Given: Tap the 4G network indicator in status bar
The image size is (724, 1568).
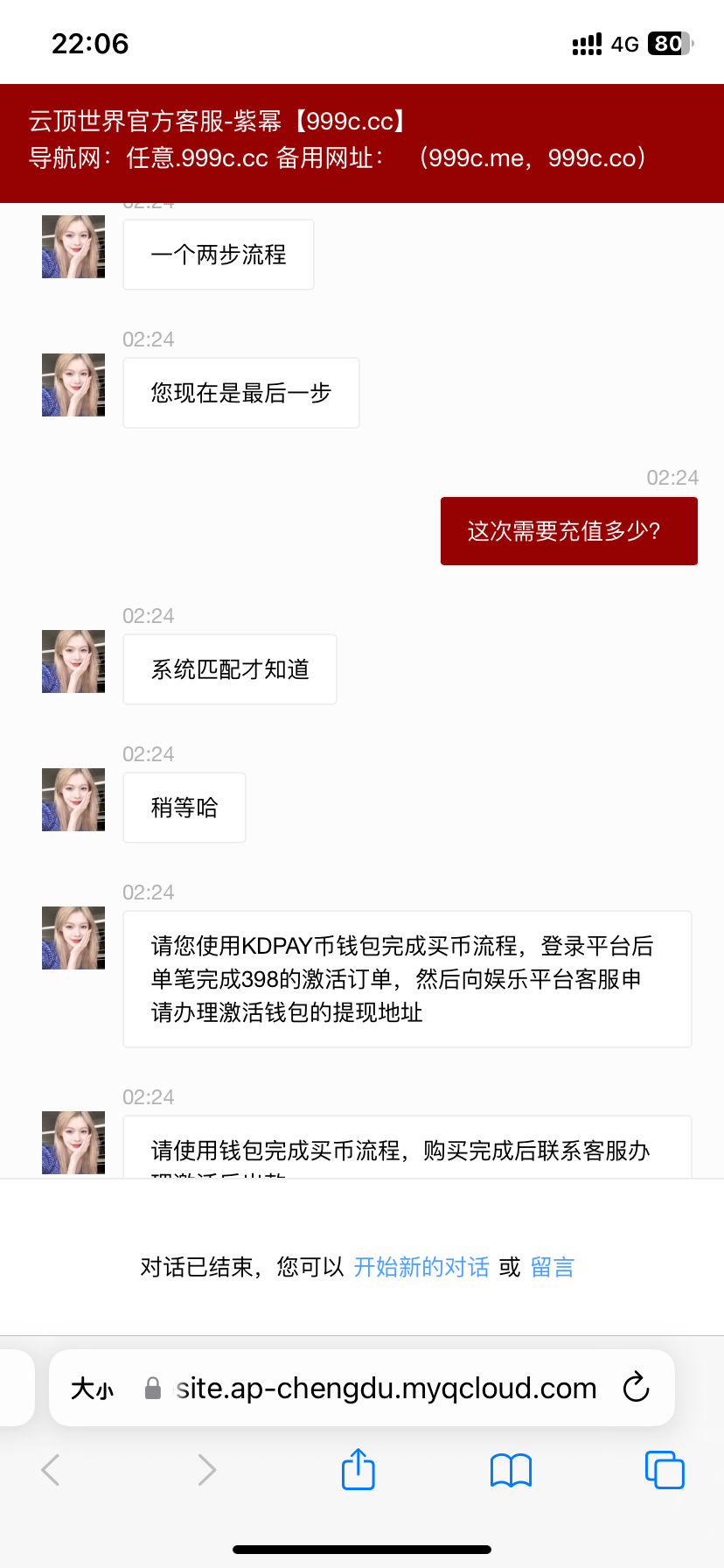Looking at the screenshot, I should pos(623,42).
